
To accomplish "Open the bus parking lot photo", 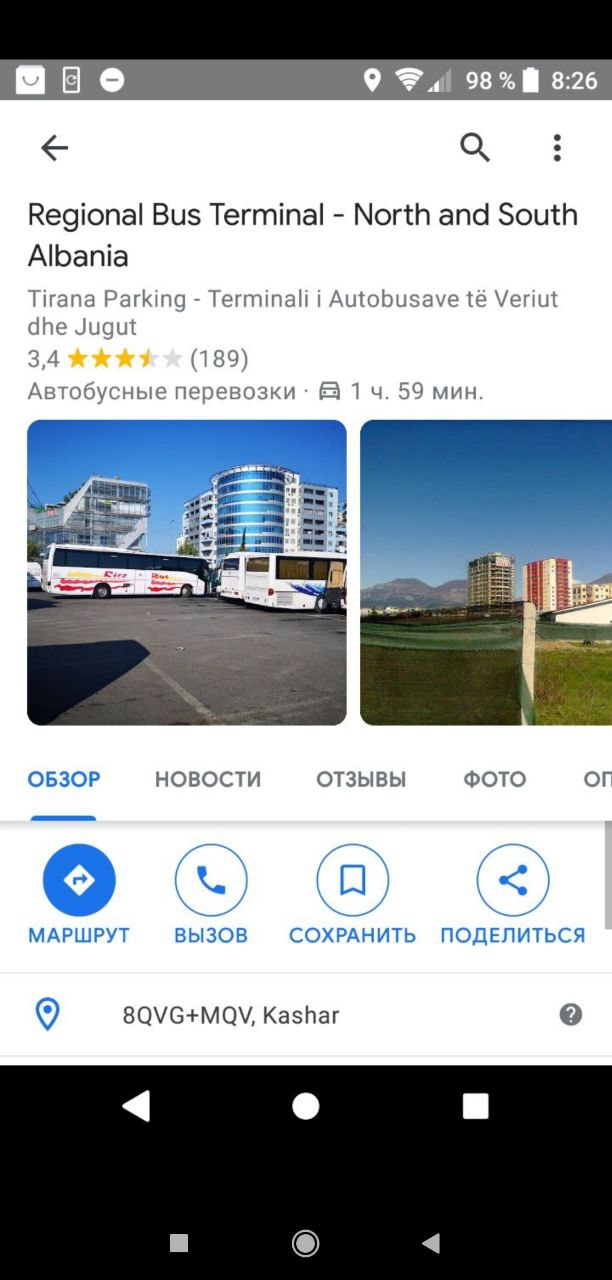I will tap(187, 572).
